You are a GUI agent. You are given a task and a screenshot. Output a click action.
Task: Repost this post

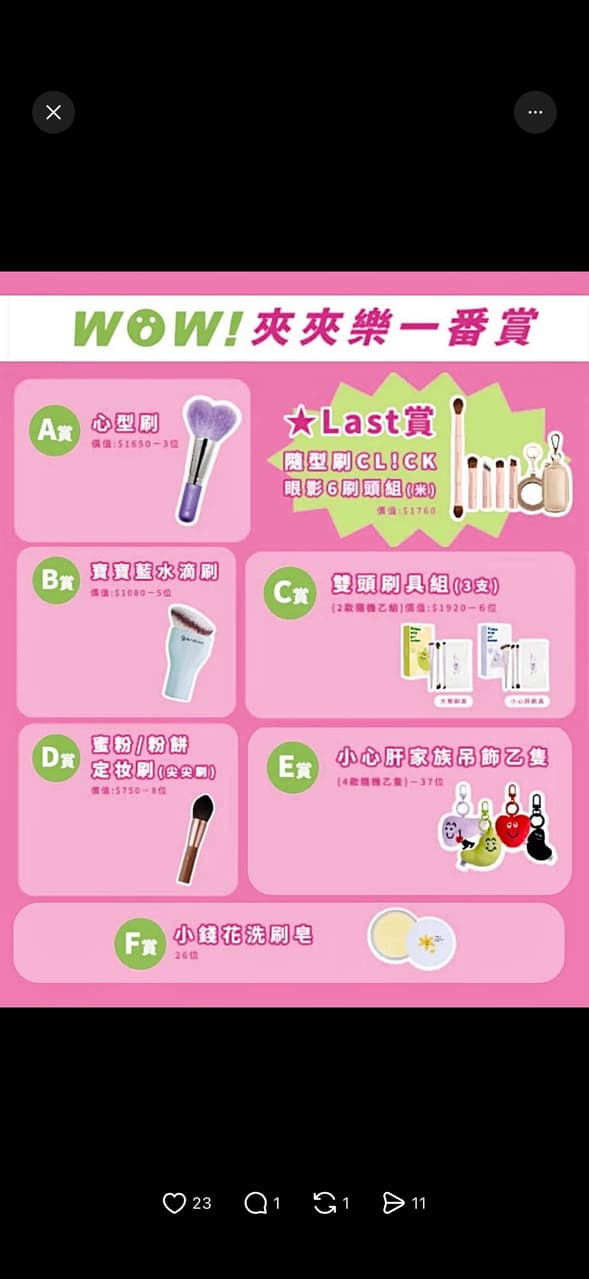[x=325, y=1203]
